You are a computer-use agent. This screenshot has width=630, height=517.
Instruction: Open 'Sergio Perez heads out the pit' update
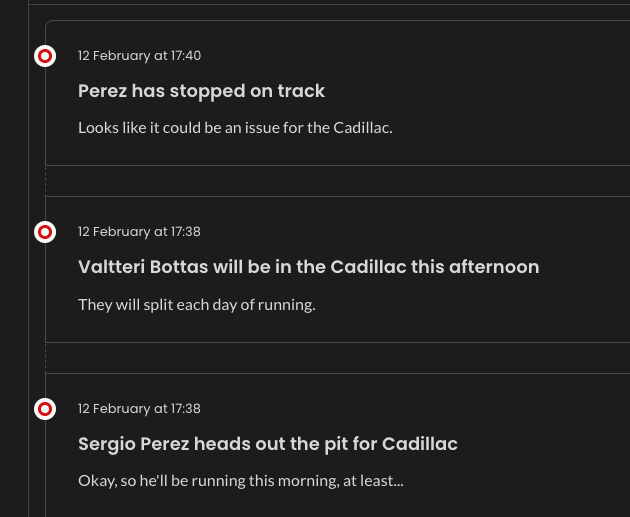[267, 444]
